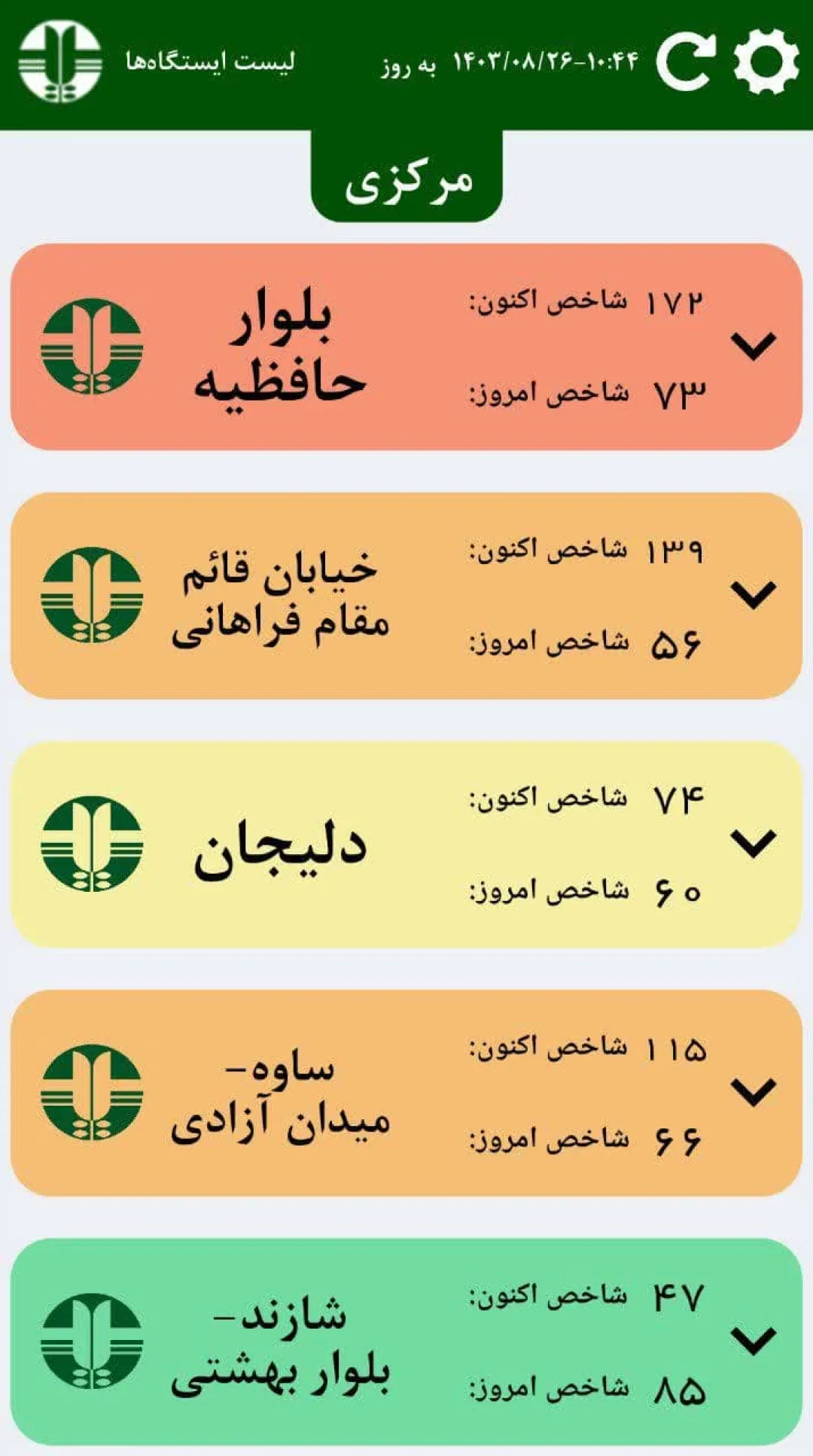Image resolution: width=813 pixels, height=1456 pixels.
Task: Open the خیابان قائم مقام فراهانی card
Action: [406, 595]
